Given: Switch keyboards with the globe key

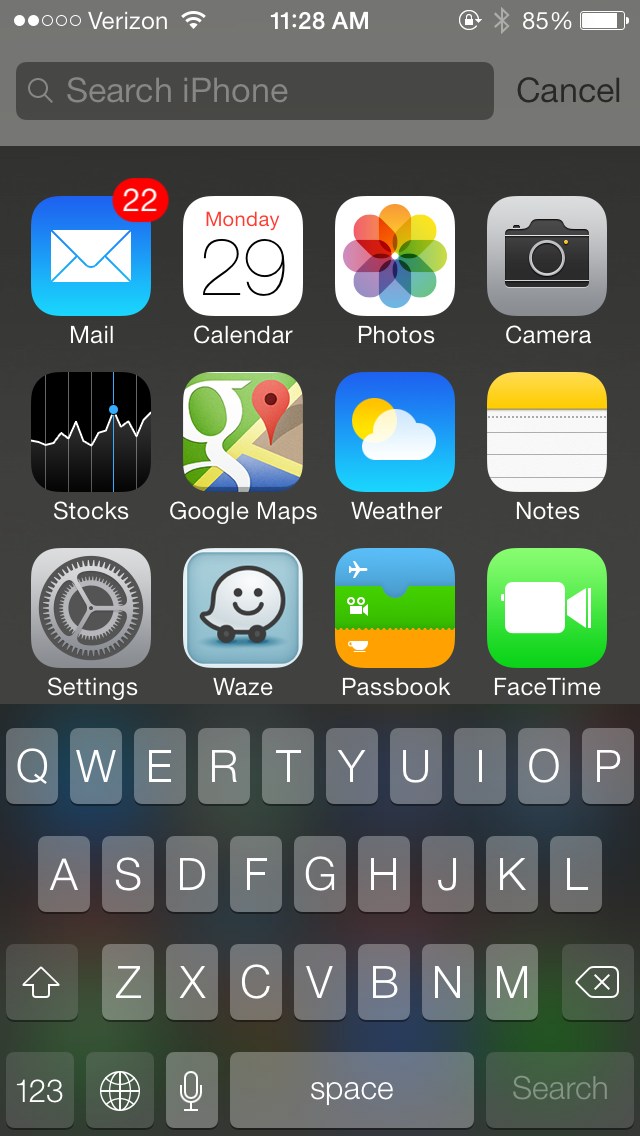Looking at the screenshot, I should [x=120, y=1090].
